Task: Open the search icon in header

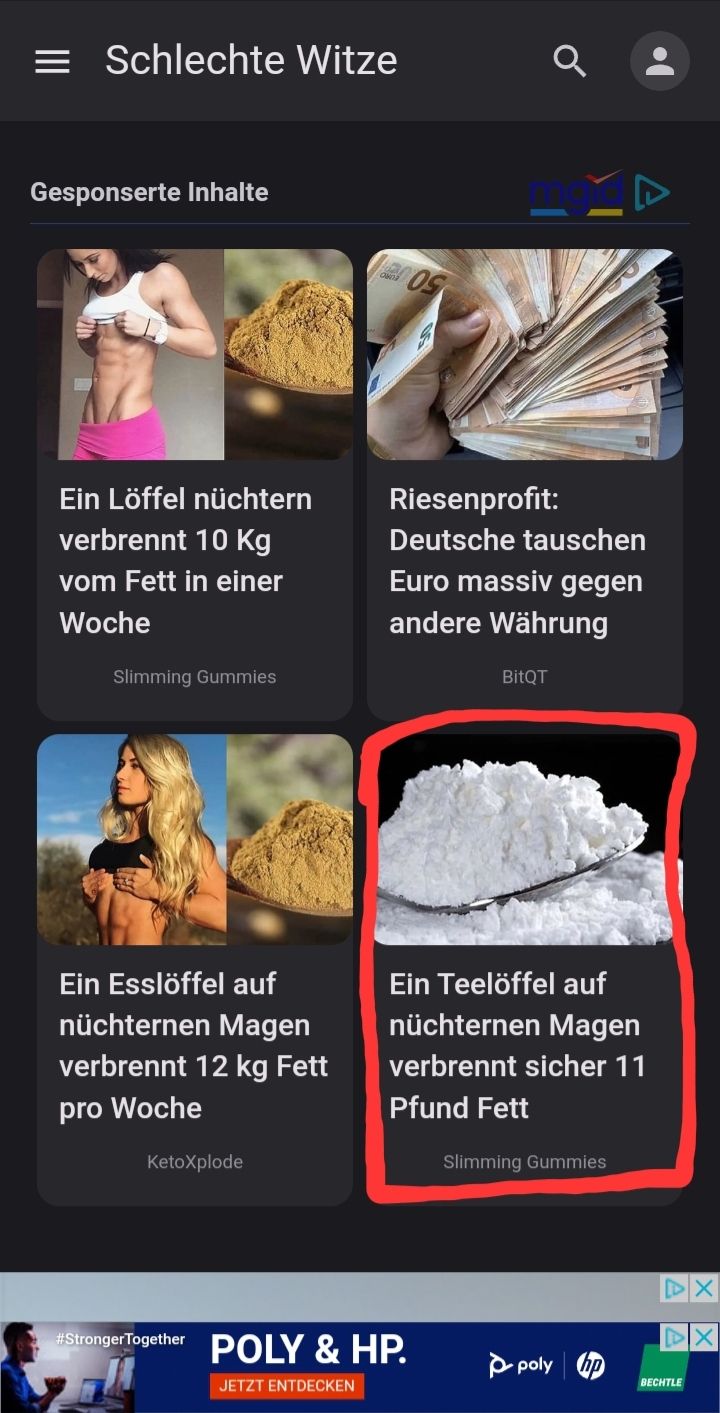Action: click(570, 62)
